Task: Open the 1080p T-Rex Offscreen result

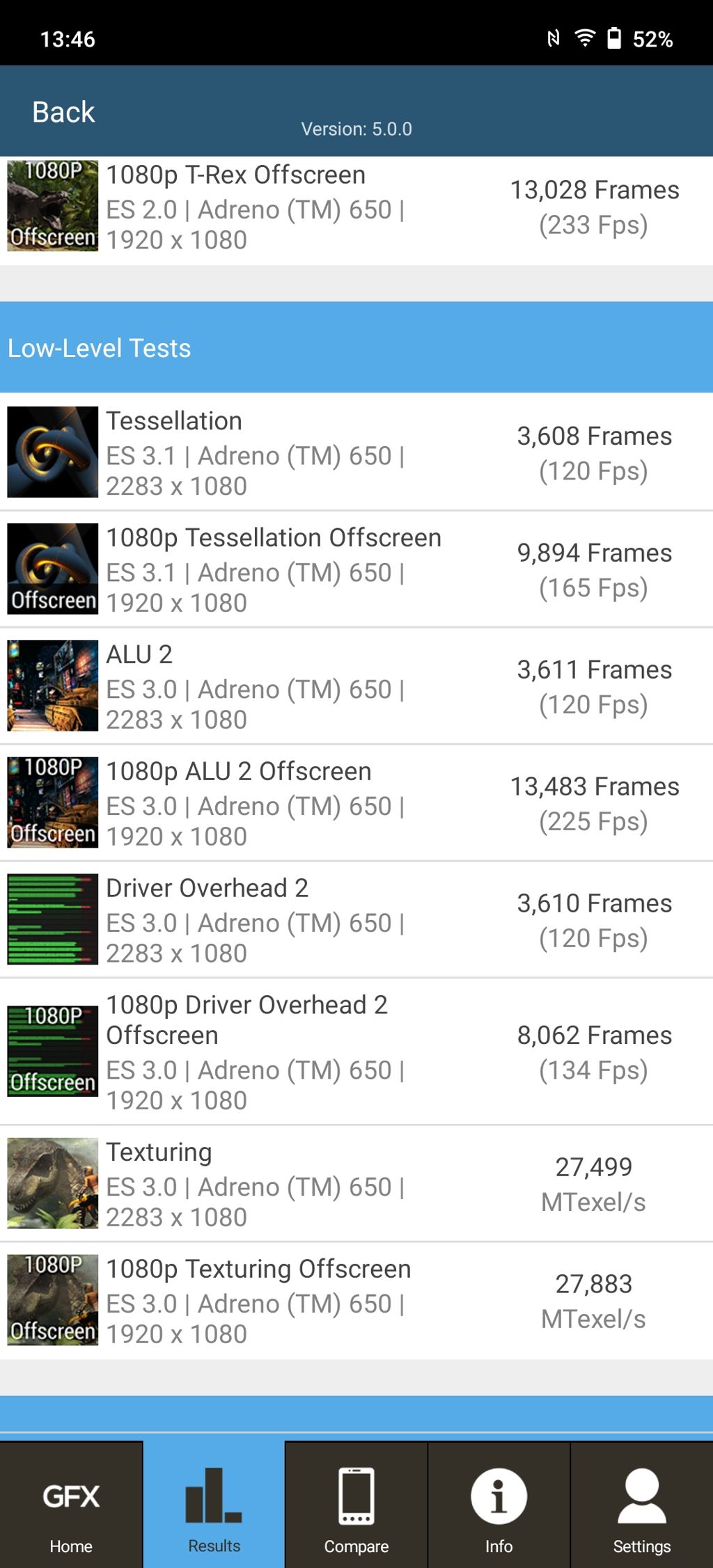Action: click(x=355, y=207)
